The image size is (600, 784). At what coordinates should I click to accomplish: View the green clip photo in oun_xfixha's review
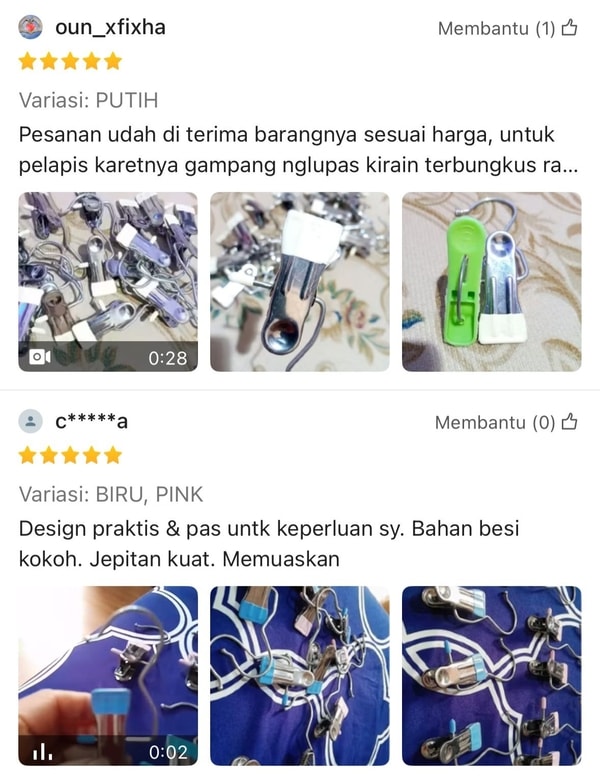click(x=491, y=282)
